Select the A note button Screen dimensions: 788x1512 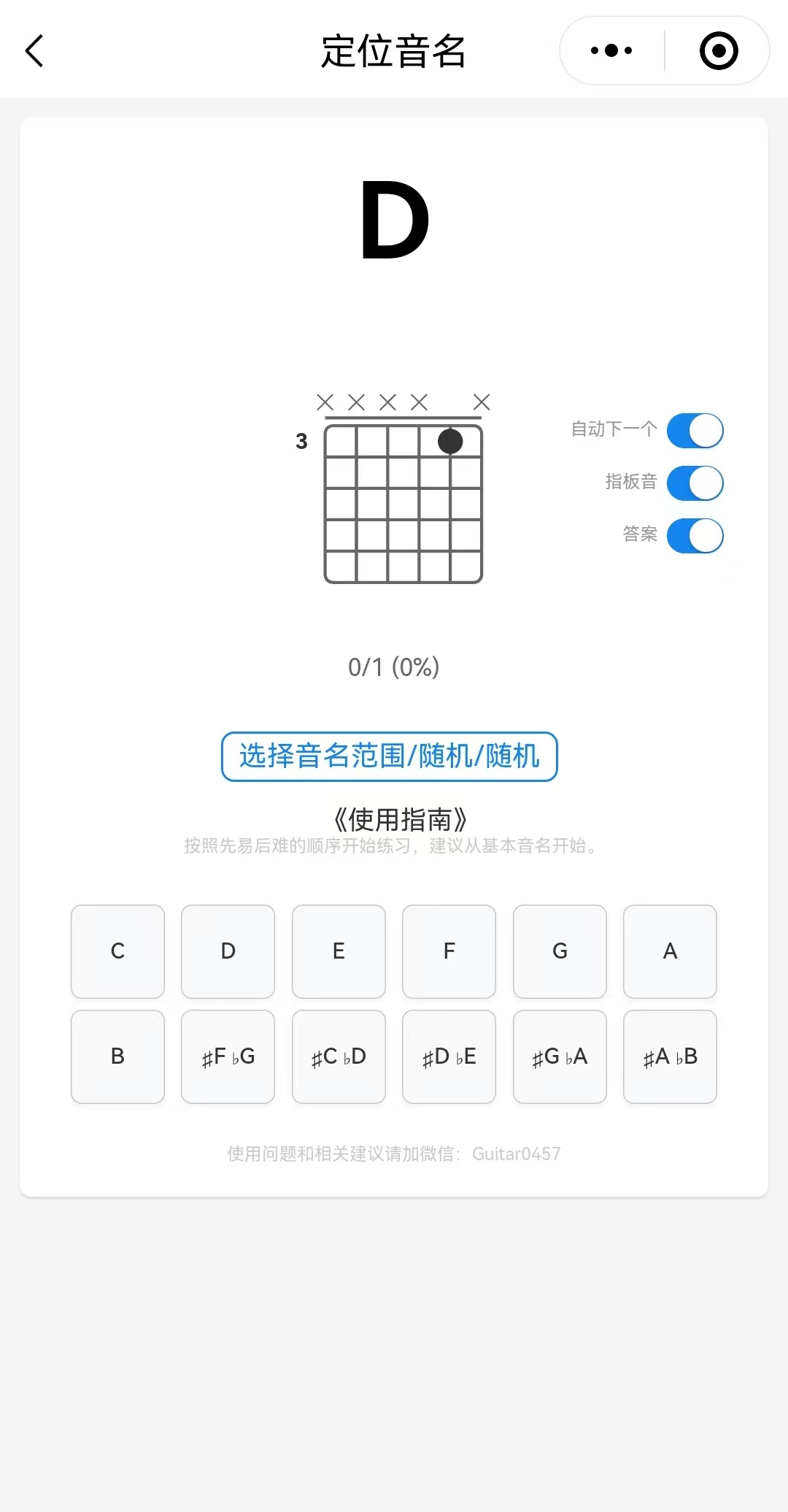point(670,951)
